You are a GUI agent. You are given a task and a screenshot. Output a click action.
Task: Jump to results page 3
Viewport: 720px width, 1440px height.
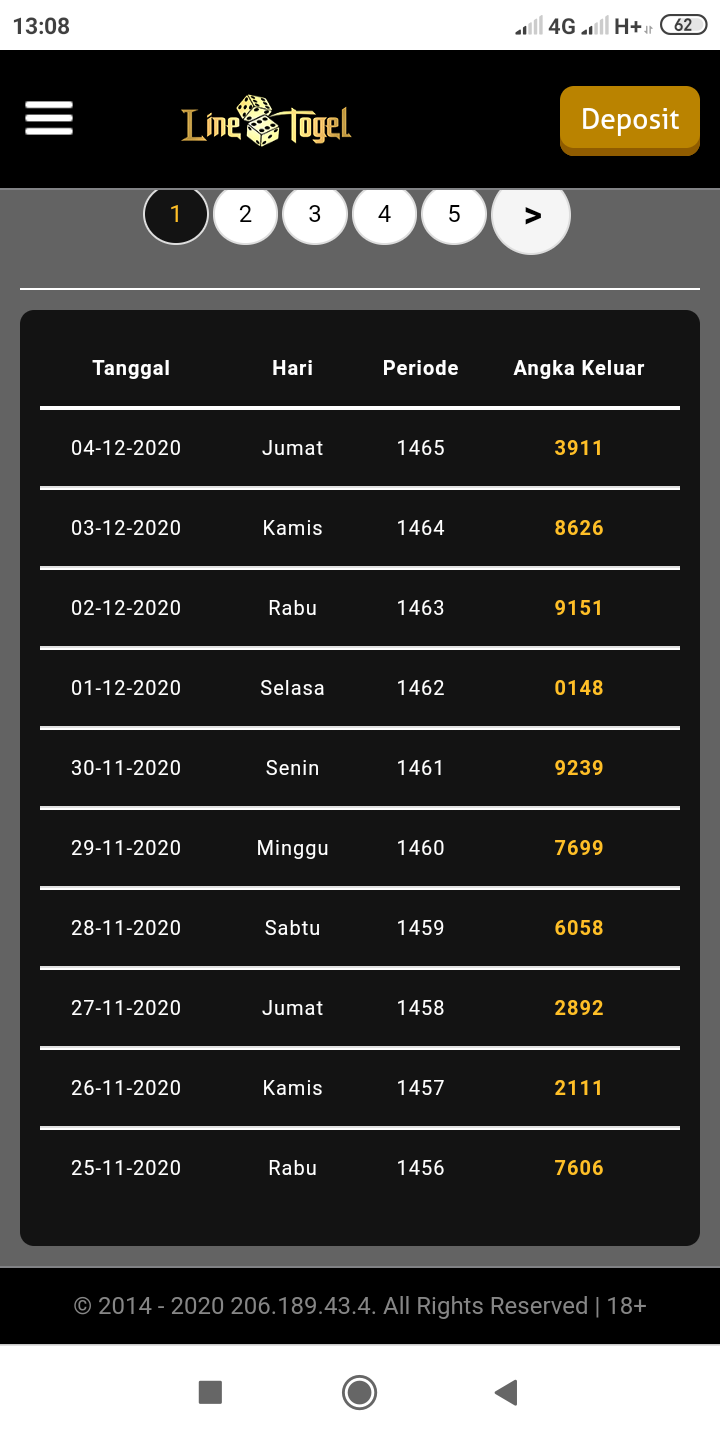315,214
